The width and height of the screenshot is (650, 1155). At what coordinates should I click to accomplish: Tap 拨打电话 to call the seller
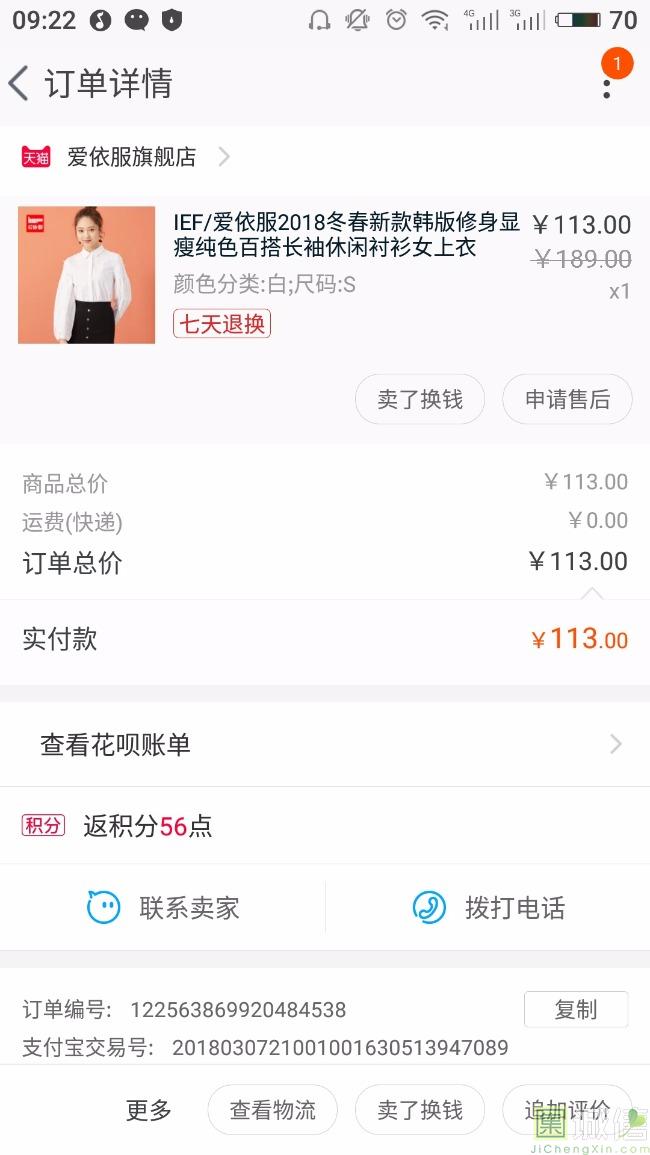tap(488, 908)
